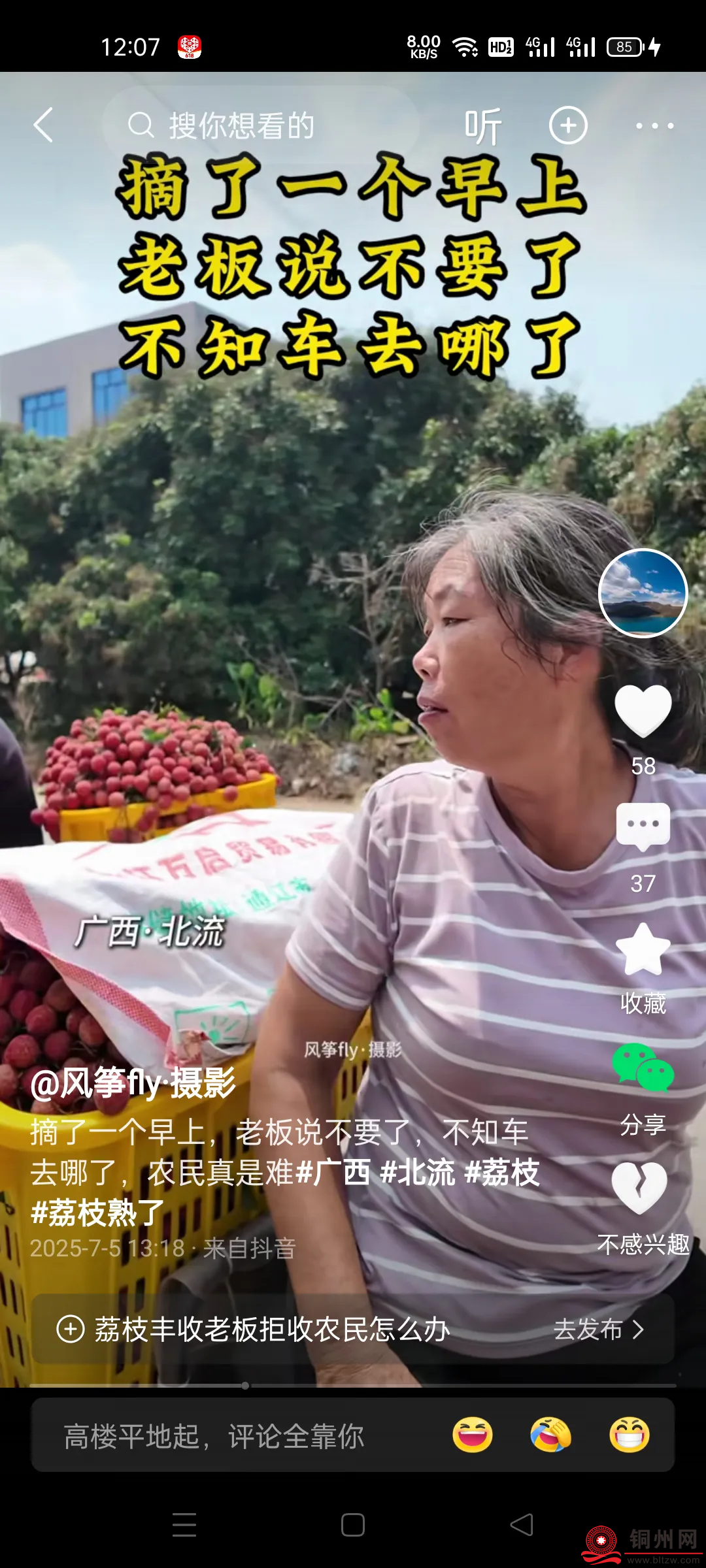Add the video to 收藏 favorites
Image resolution: width=706 pixels, height=1568 pixels.
coord(643,951)
